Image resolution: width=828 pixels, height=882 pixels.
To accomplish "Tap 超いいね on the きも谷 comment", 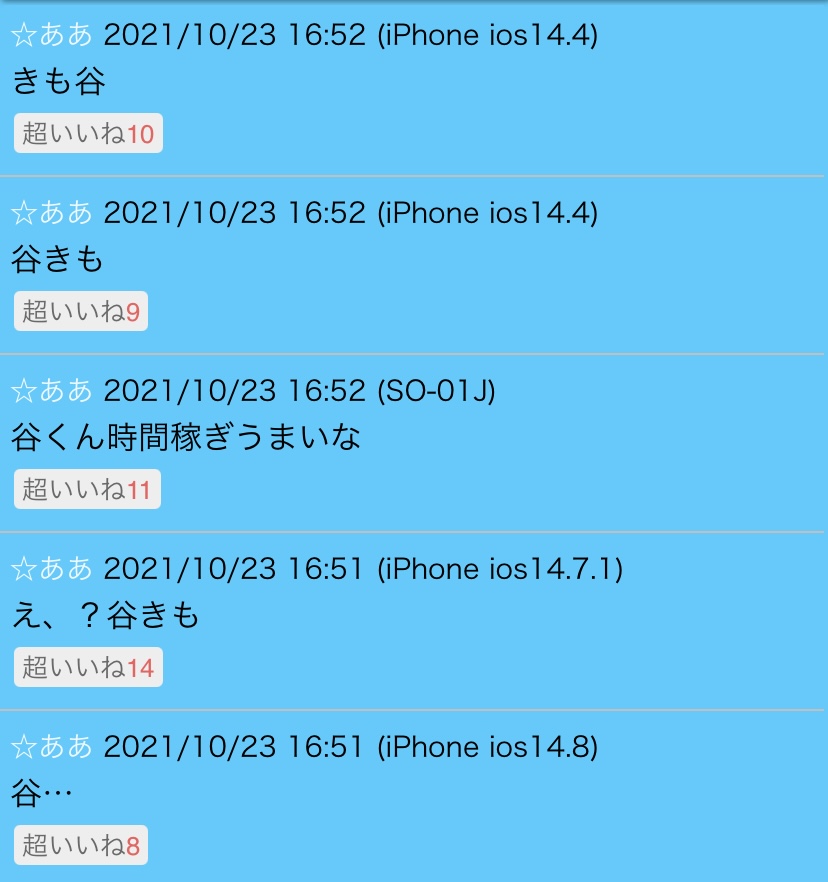I will (x=88, y=134).
